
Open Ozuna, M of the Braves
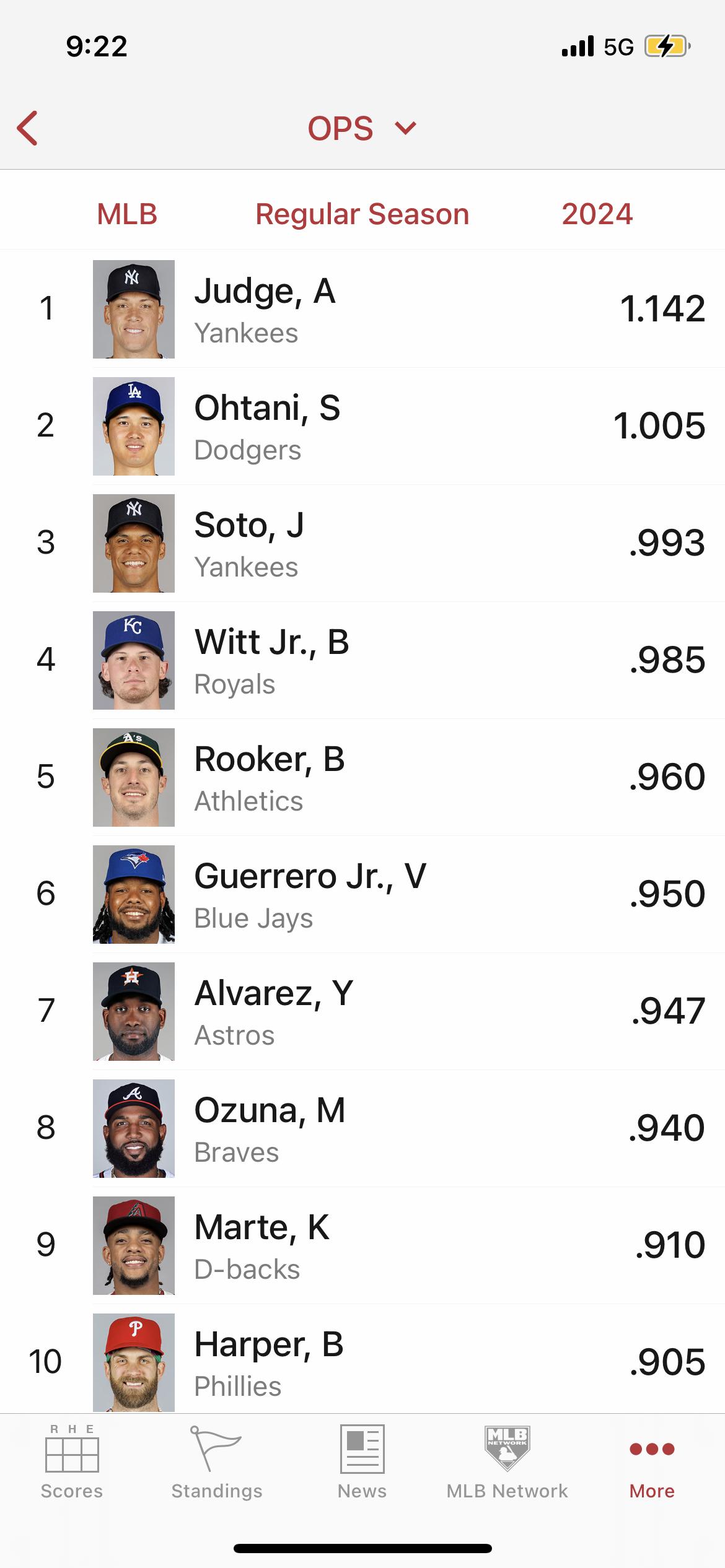362,1128
